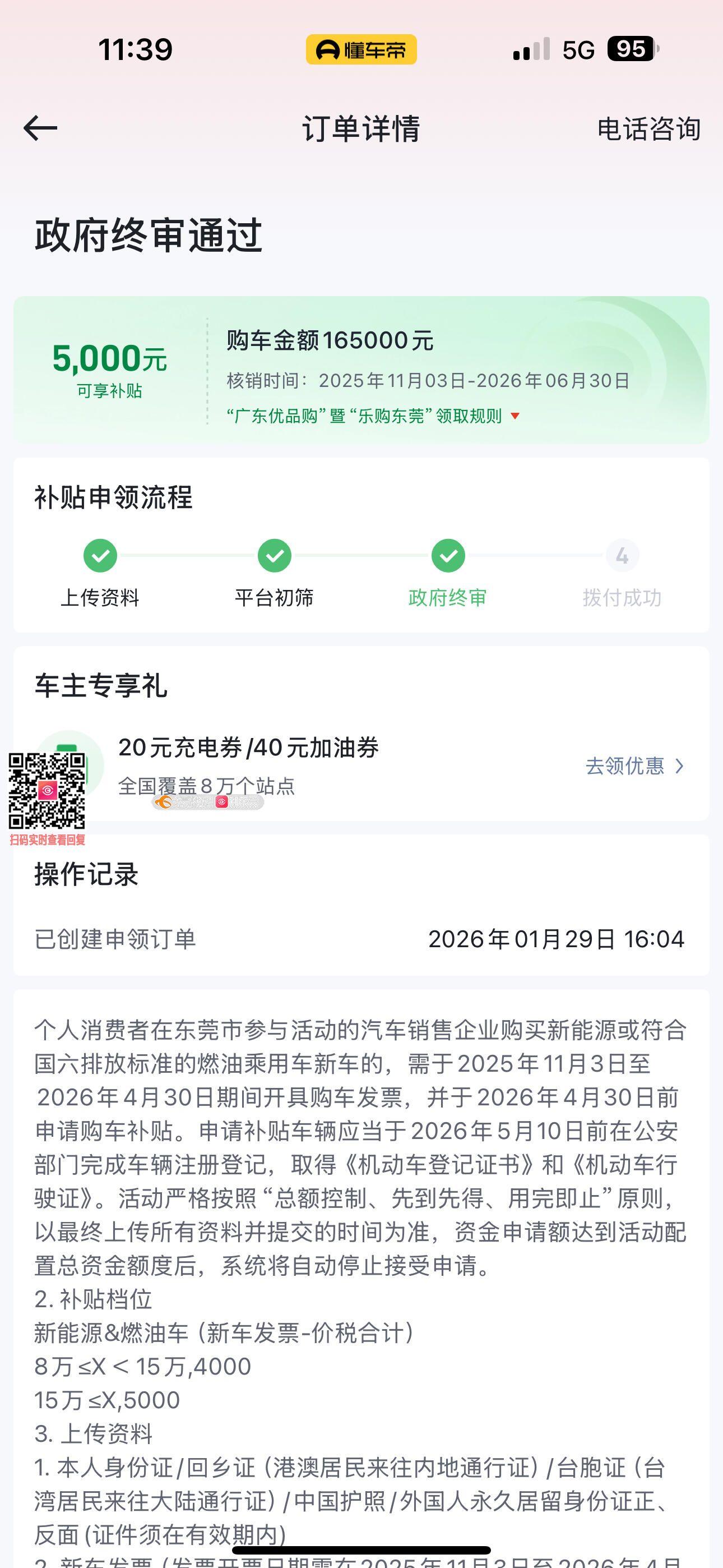Tap 去领优惠 to claim the coupon

click(x=635, y=765)
